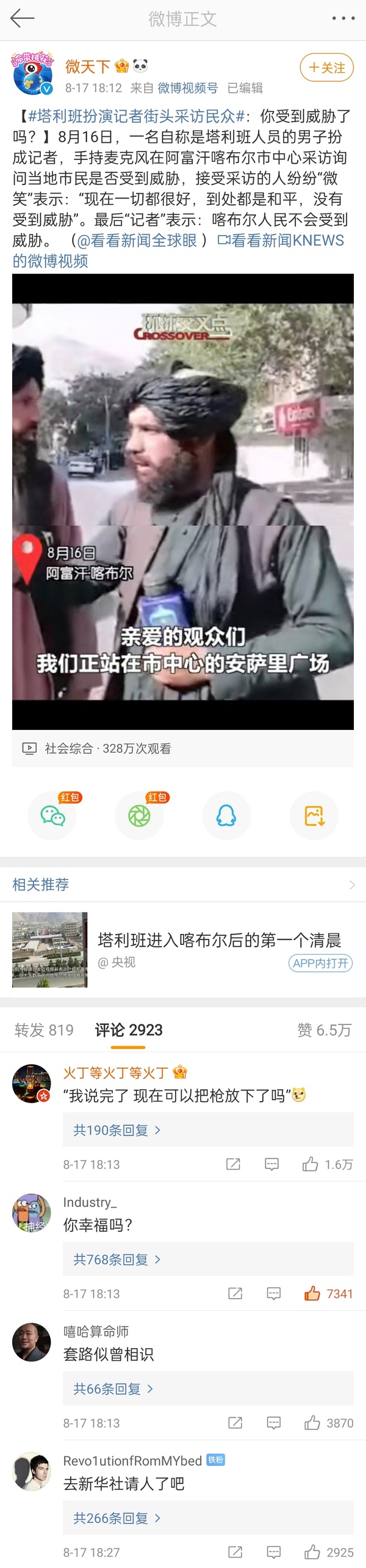Save the post as an image
Viewport: 366px width, 1568px height.
click(x=314, y=816)
